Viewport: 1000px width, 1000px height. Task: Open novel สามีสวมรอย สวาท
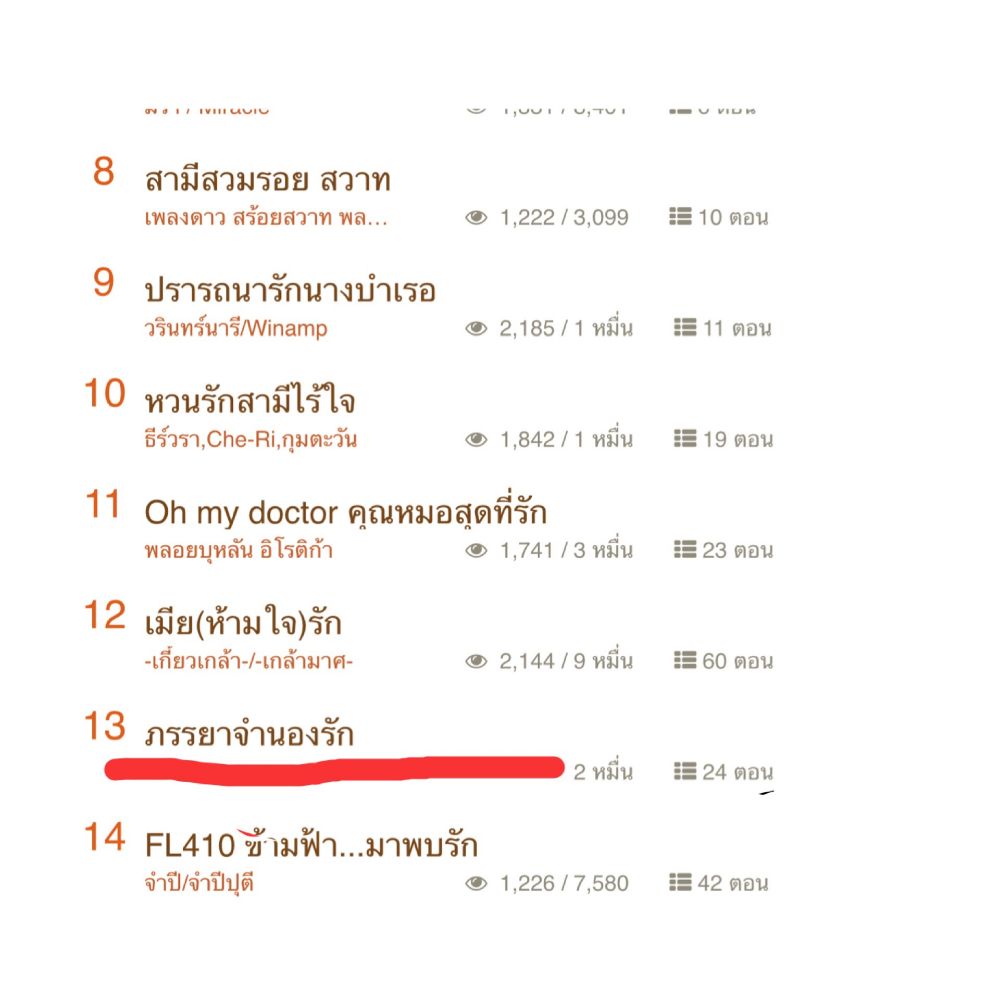click(267, 181)
